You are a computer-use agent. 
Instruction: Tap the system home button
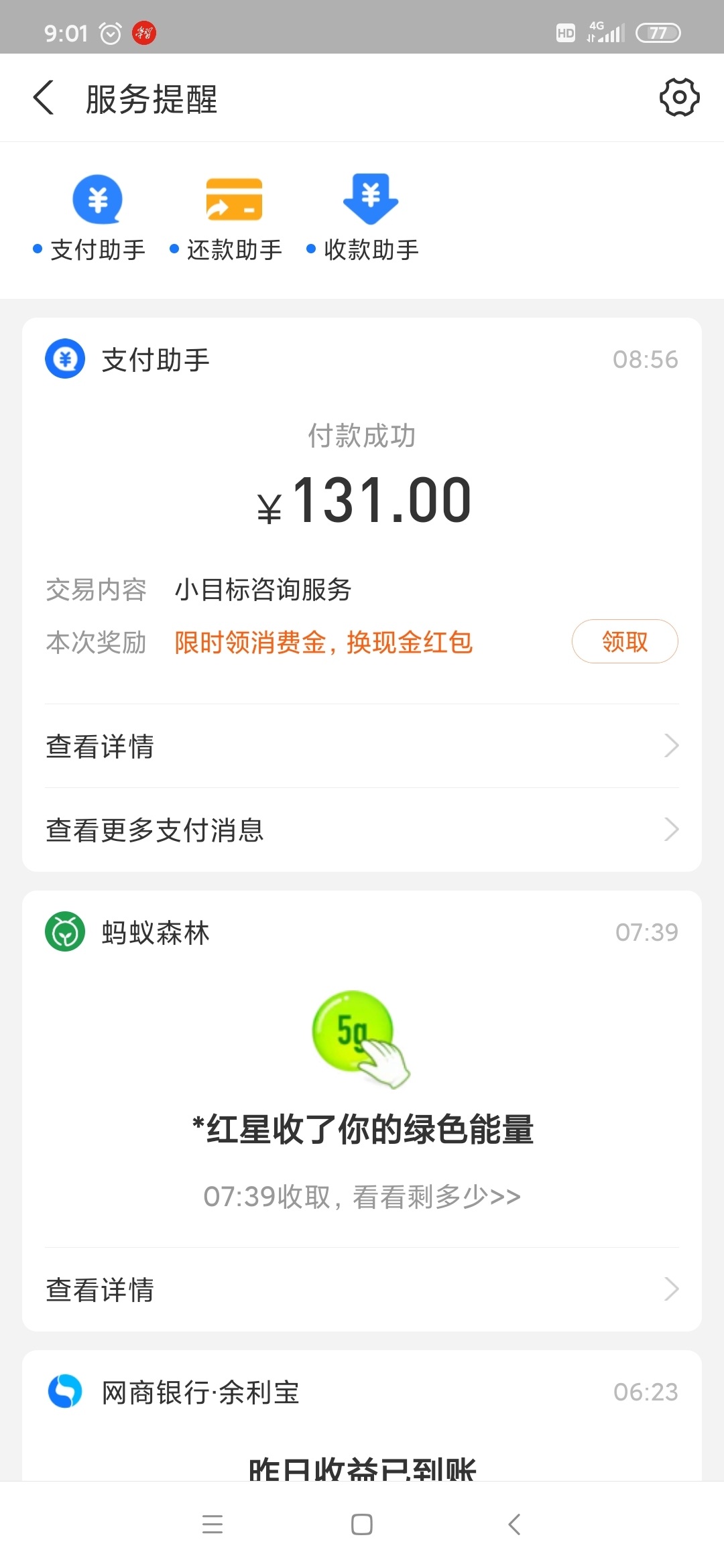362,1524
